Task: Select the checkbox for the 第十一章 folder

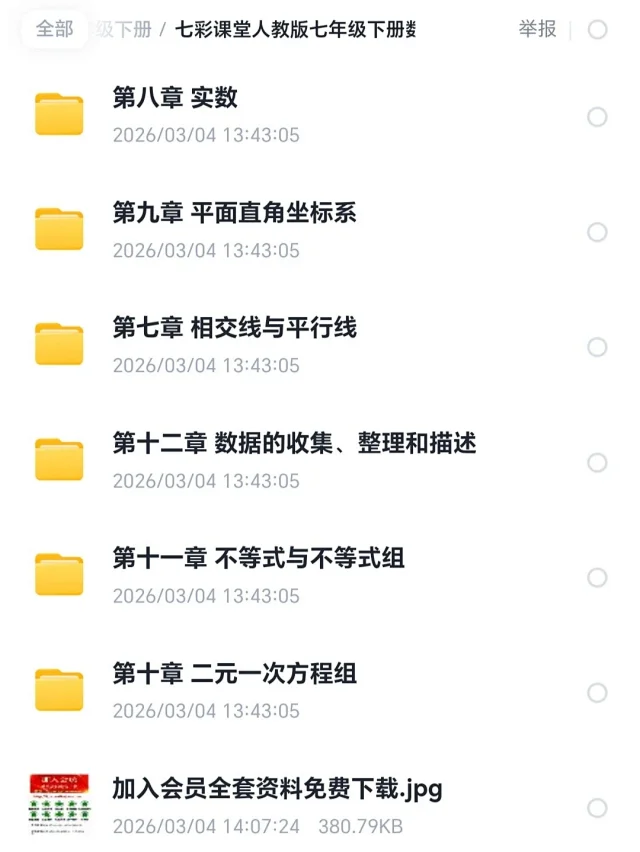Action: tap(597, 578)
